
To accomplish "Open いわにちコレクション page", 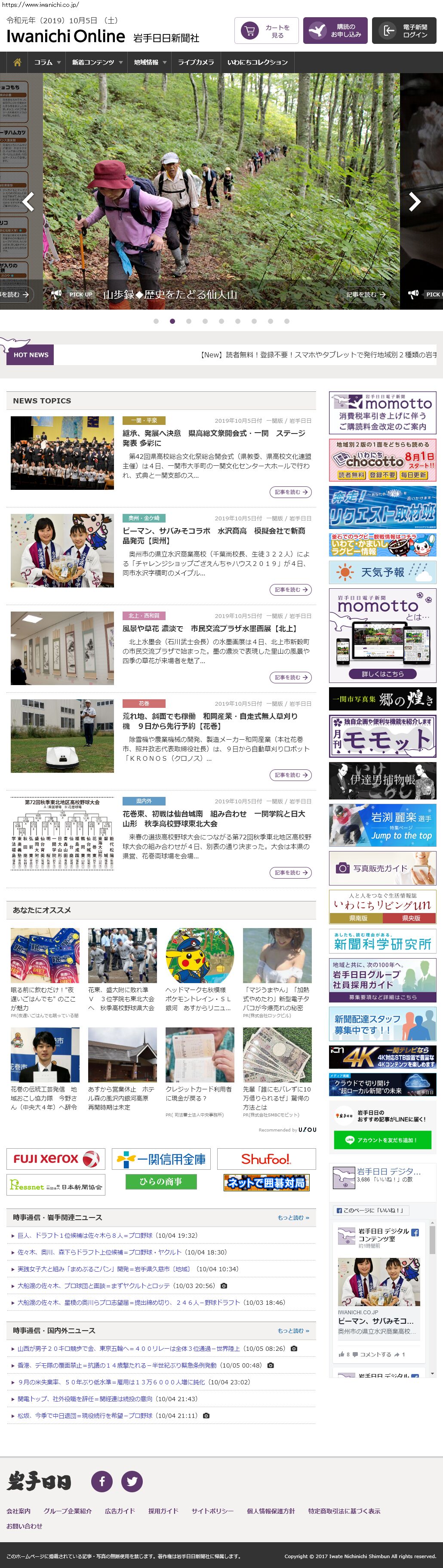I will click(x=257, y=62).
